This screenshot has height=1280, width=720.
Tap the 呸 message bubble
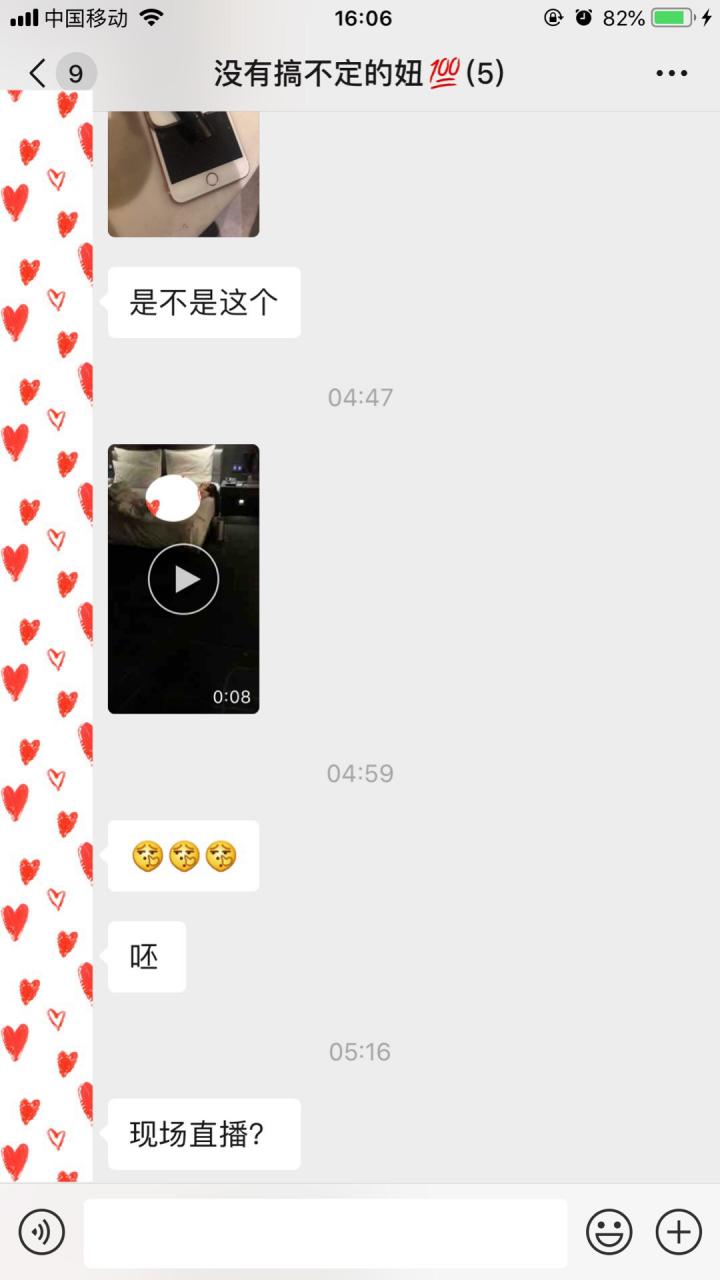[x=146, y=957]
